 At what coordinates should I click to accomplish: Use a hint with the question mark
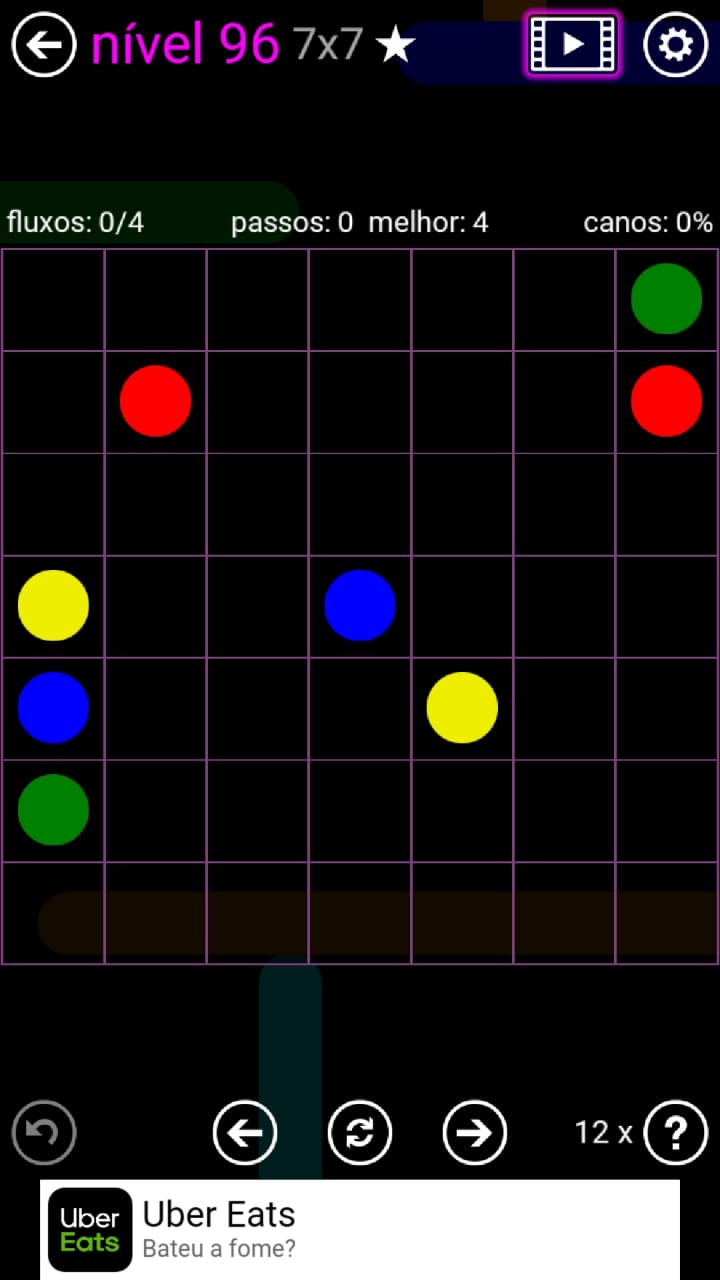[676, 1133]
